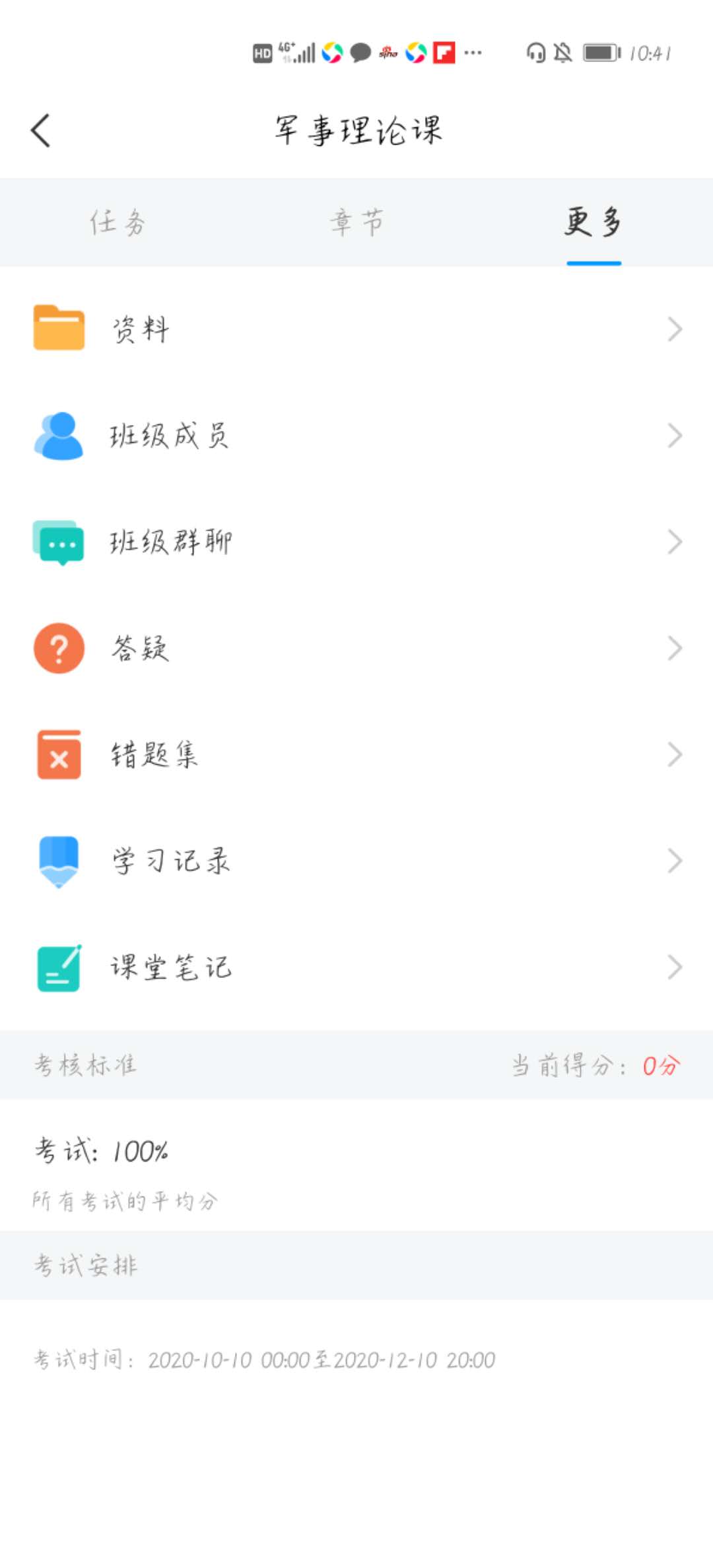Image resolution: width=713 pixels, height=1568 pixels.
Task: Select the 更多 tab
Action: (x=593, y=222)
